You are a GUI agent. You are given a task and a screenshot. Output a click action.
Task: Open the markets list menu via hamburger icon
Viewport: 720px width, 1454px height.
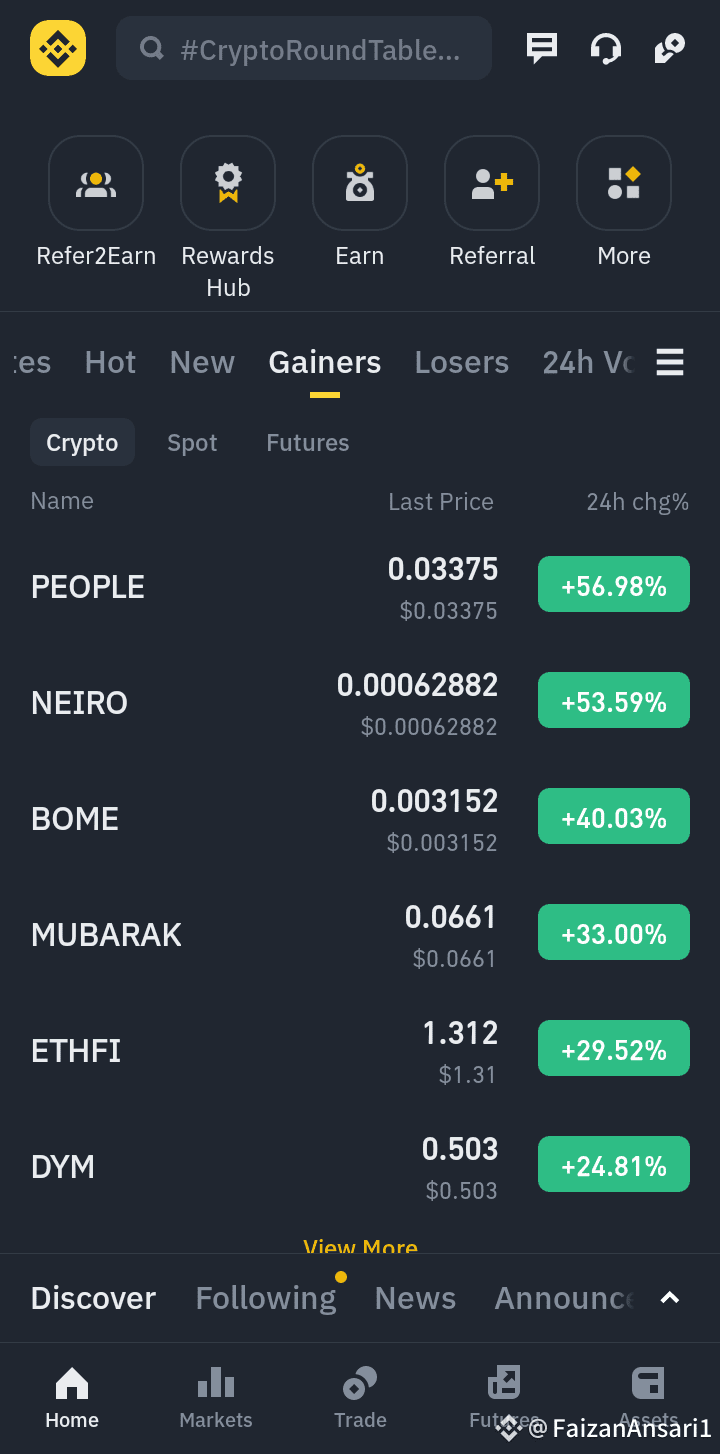point(669,362)
